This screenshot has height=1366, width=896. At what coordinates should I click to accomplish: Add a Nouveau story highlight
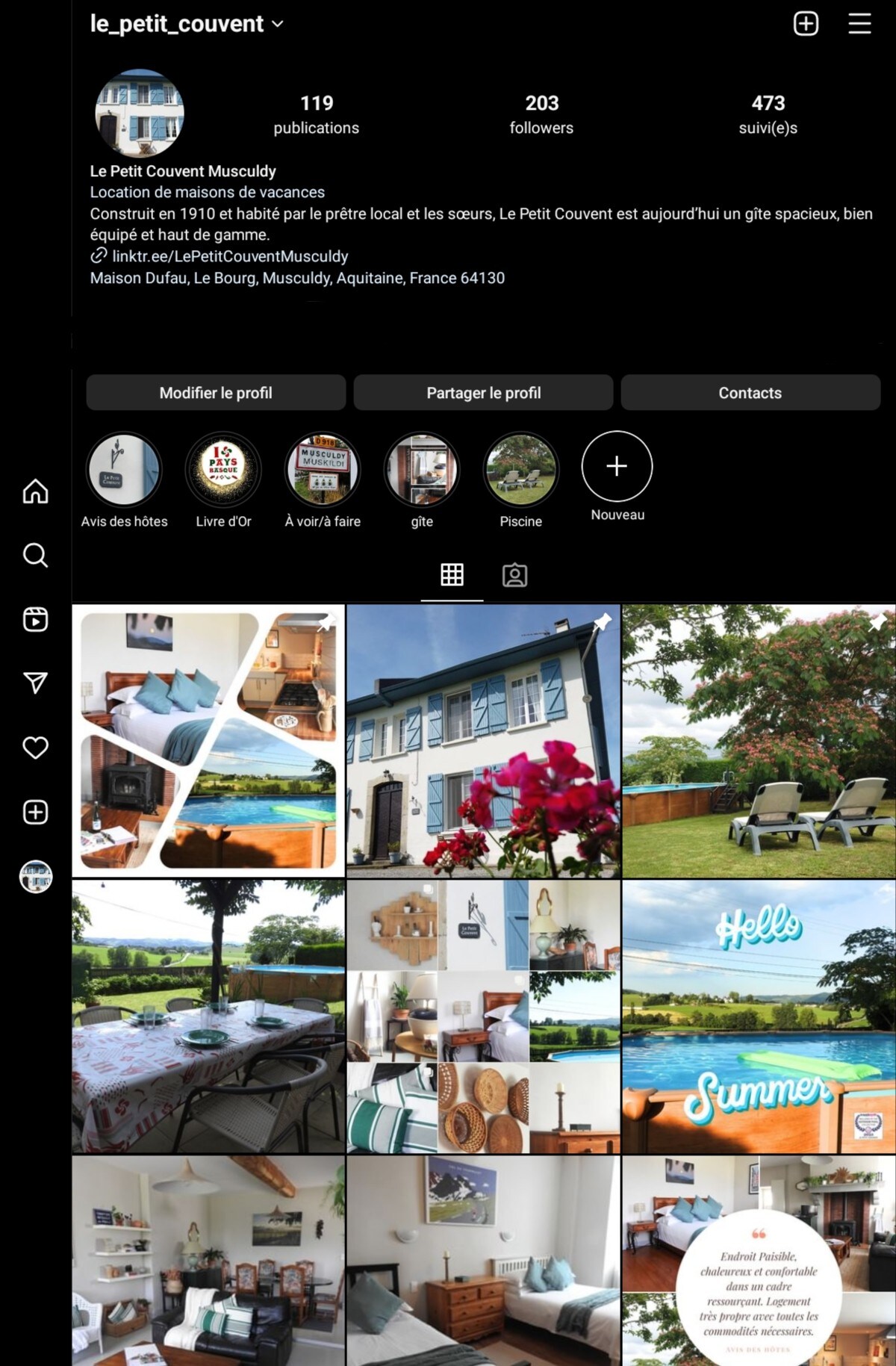(617, 467)
